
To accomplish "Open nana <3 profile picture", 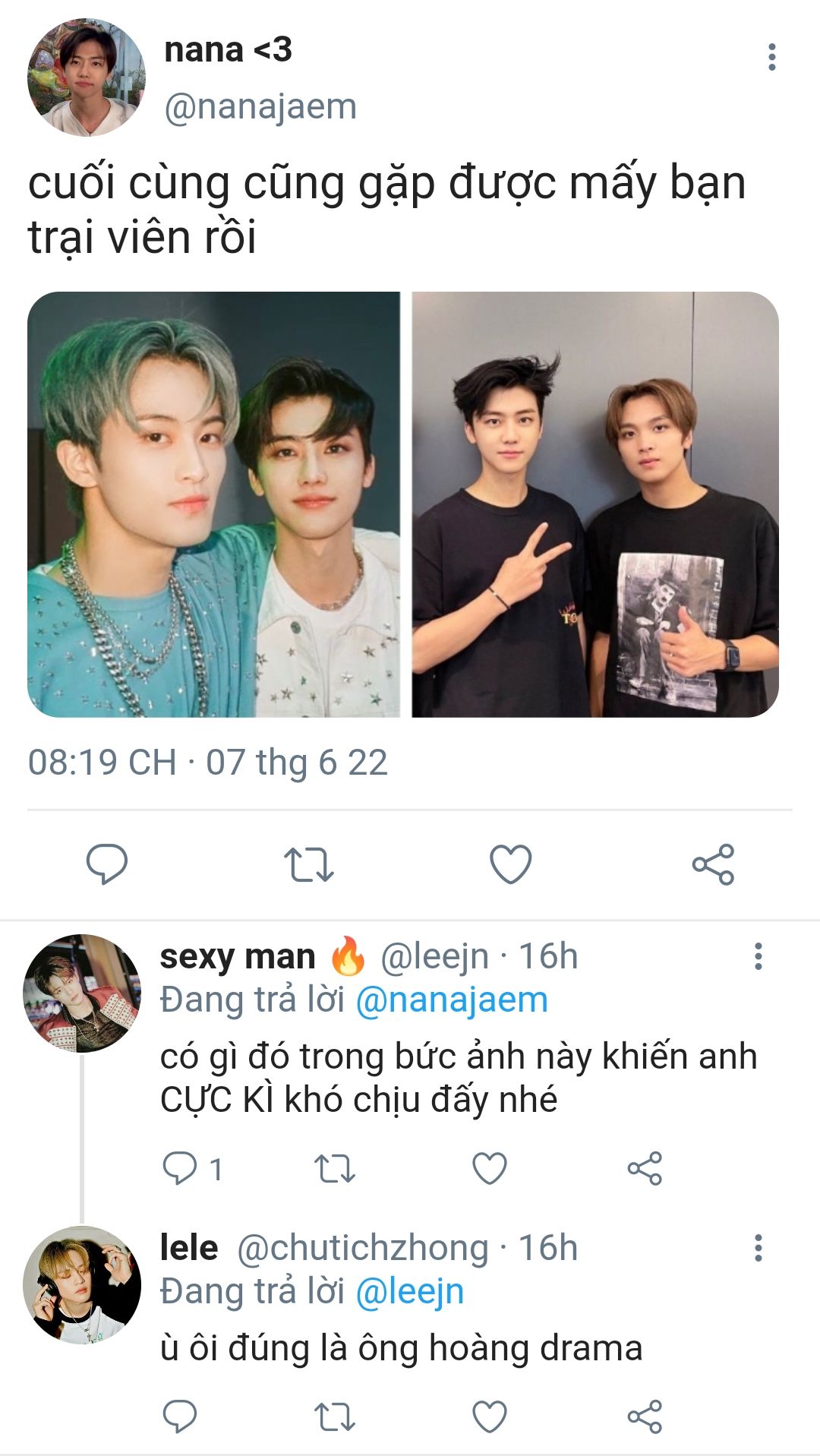I will pyautogui.click(x=86, y=78).
